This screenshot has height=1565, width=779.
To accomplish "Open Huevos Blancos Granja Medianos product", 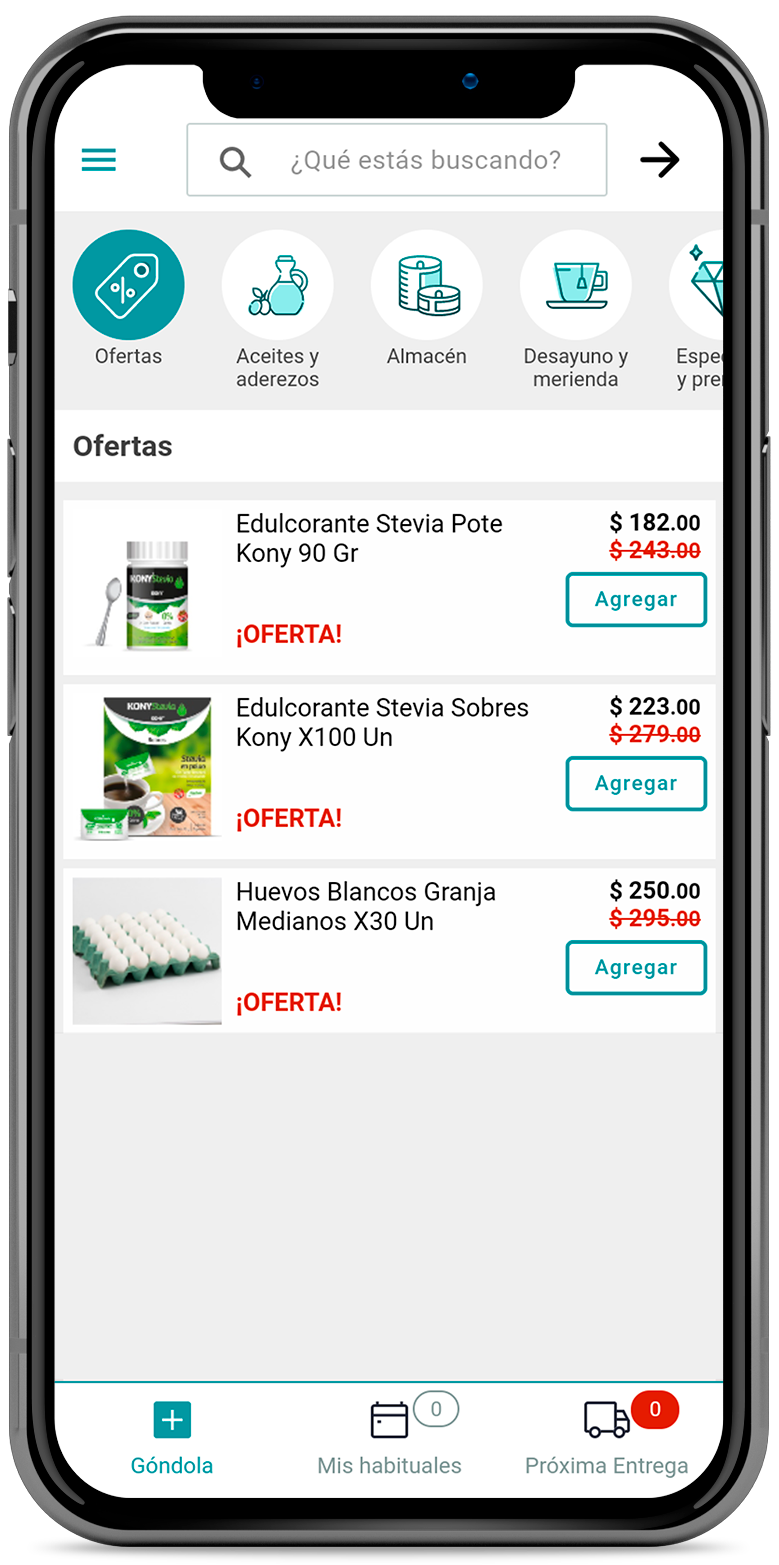I will click(365, 906).
